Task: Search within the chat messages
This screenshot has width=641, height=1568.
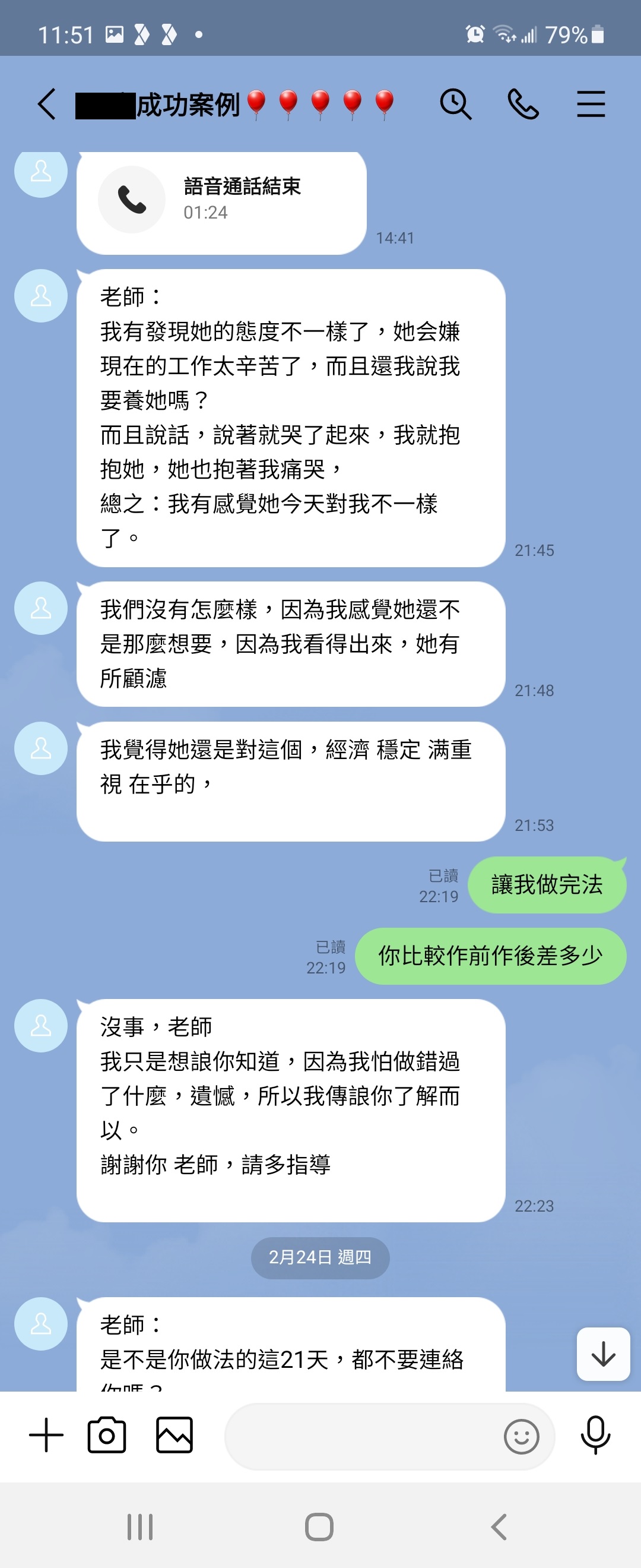Action: click(x=455, y=104)
